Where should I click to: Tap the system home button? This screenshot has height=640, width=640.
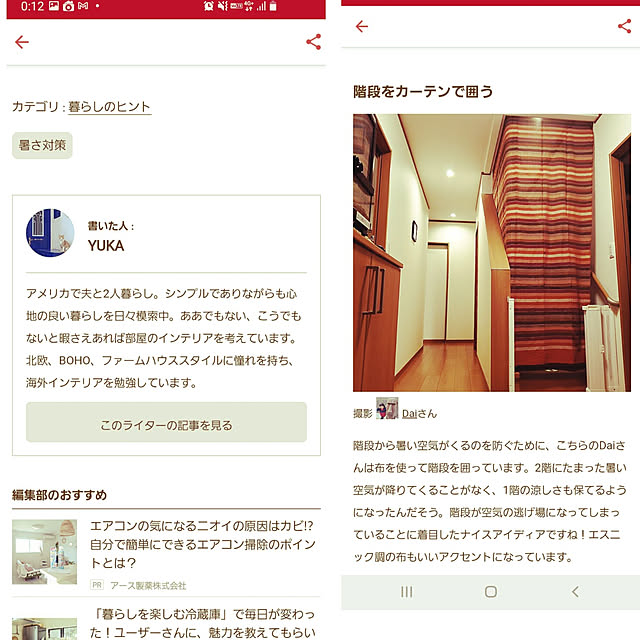490,592
